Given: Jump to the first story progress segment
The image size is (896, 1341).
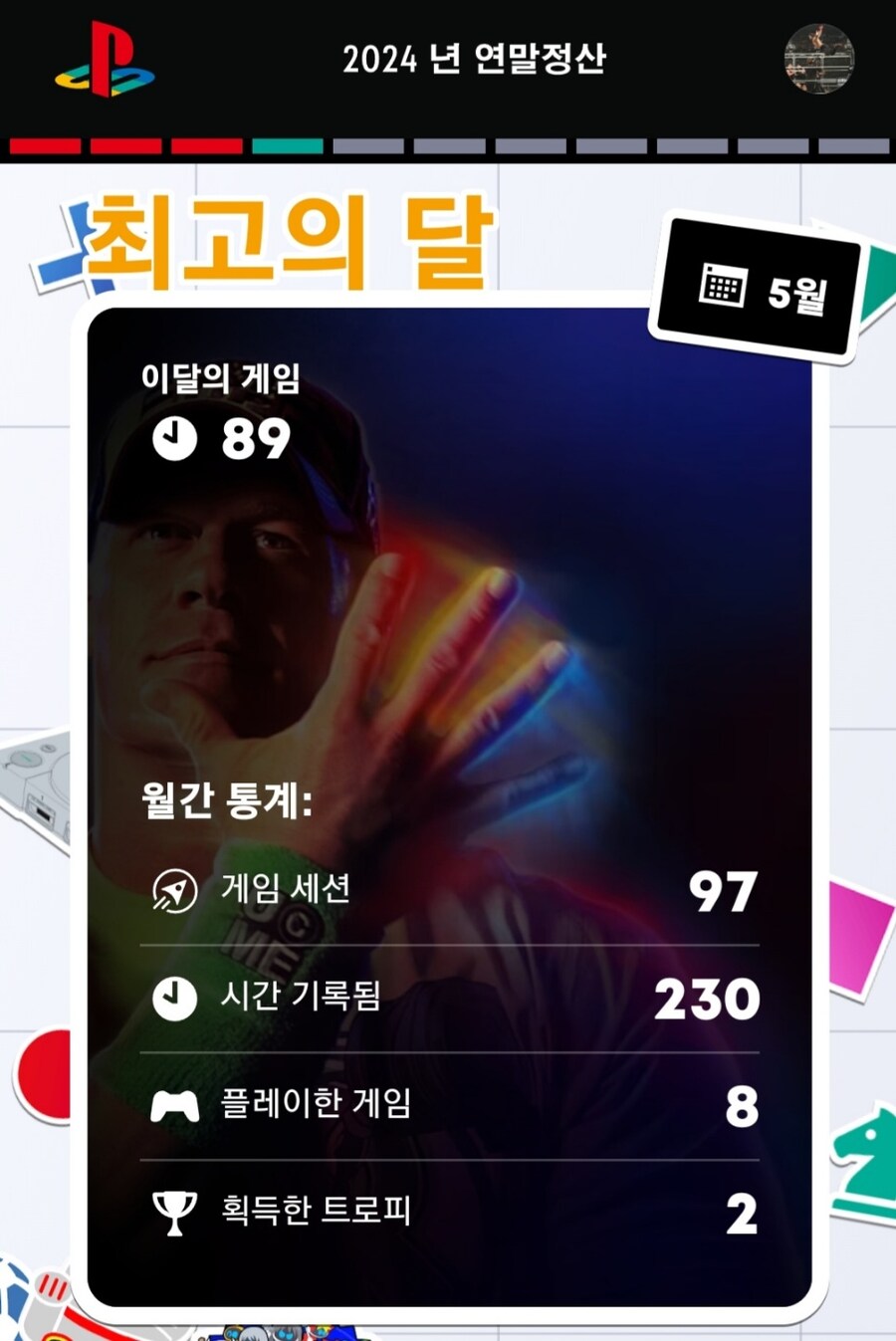Looking at the screenshot, I should (x=45, y=146).
